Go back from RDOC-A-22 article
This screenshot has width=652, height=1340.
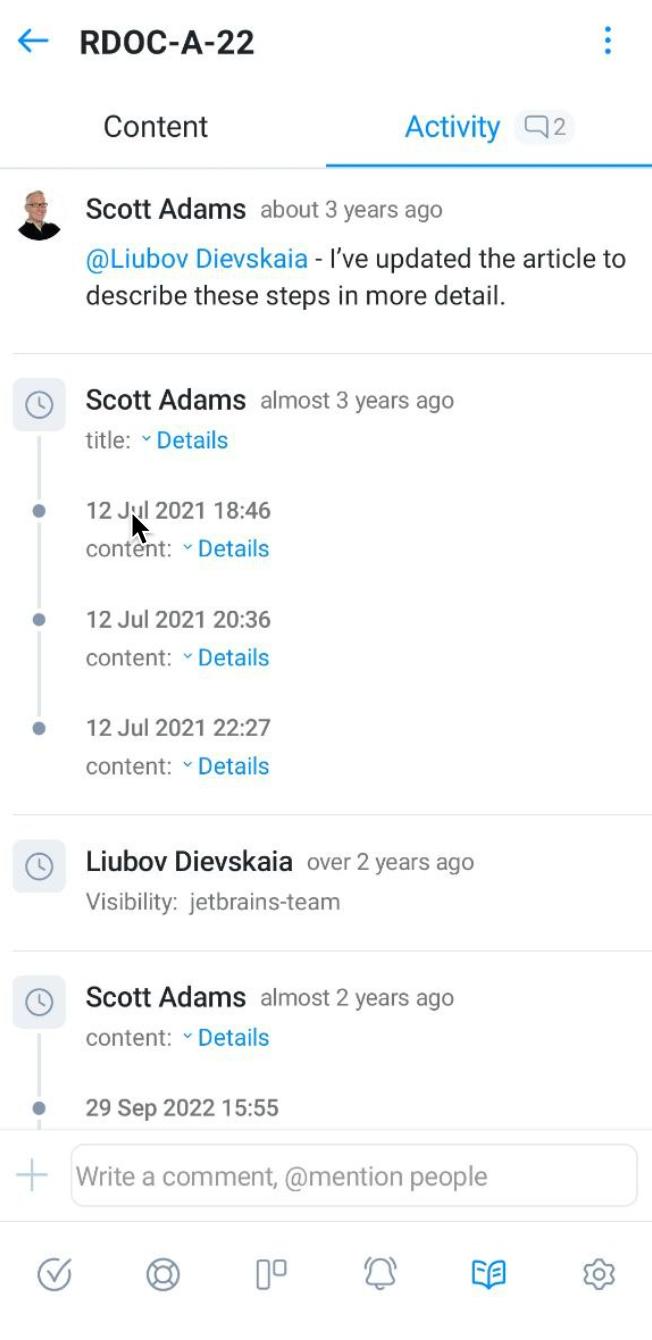tap(33, 41)
